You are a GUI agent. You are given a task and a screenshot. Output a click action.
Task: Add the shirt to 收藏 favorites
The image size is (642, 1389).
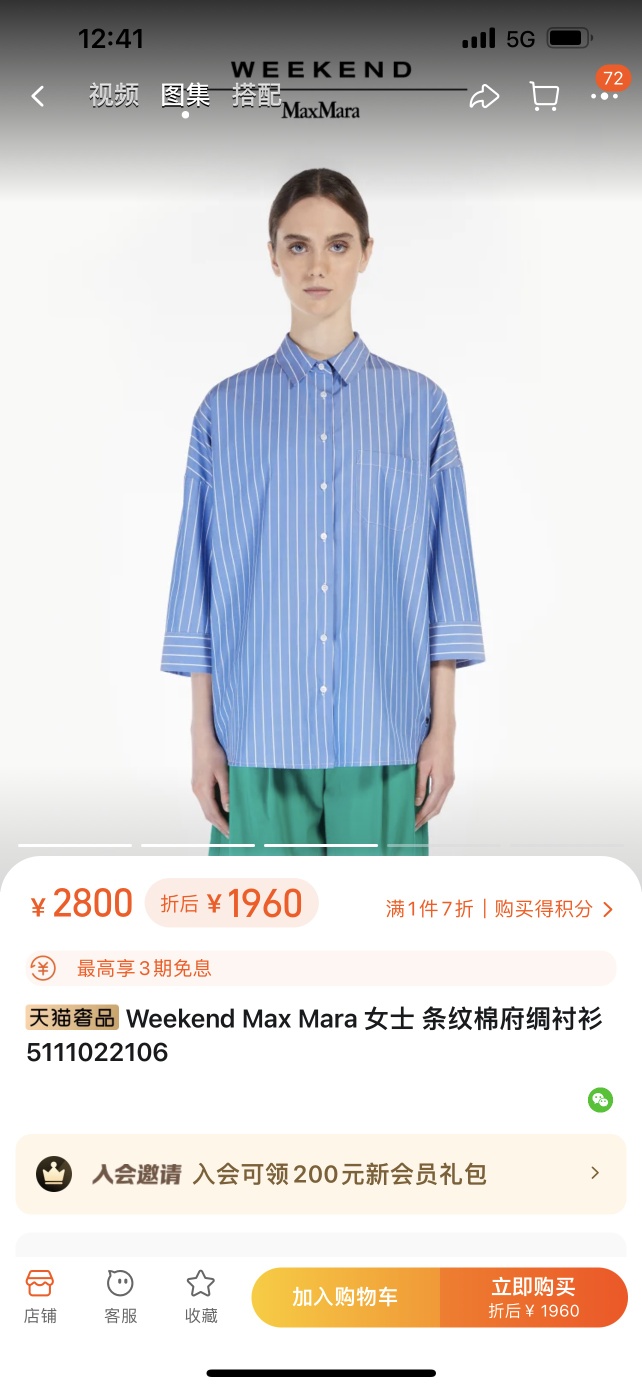click(x=201, y=1297)
